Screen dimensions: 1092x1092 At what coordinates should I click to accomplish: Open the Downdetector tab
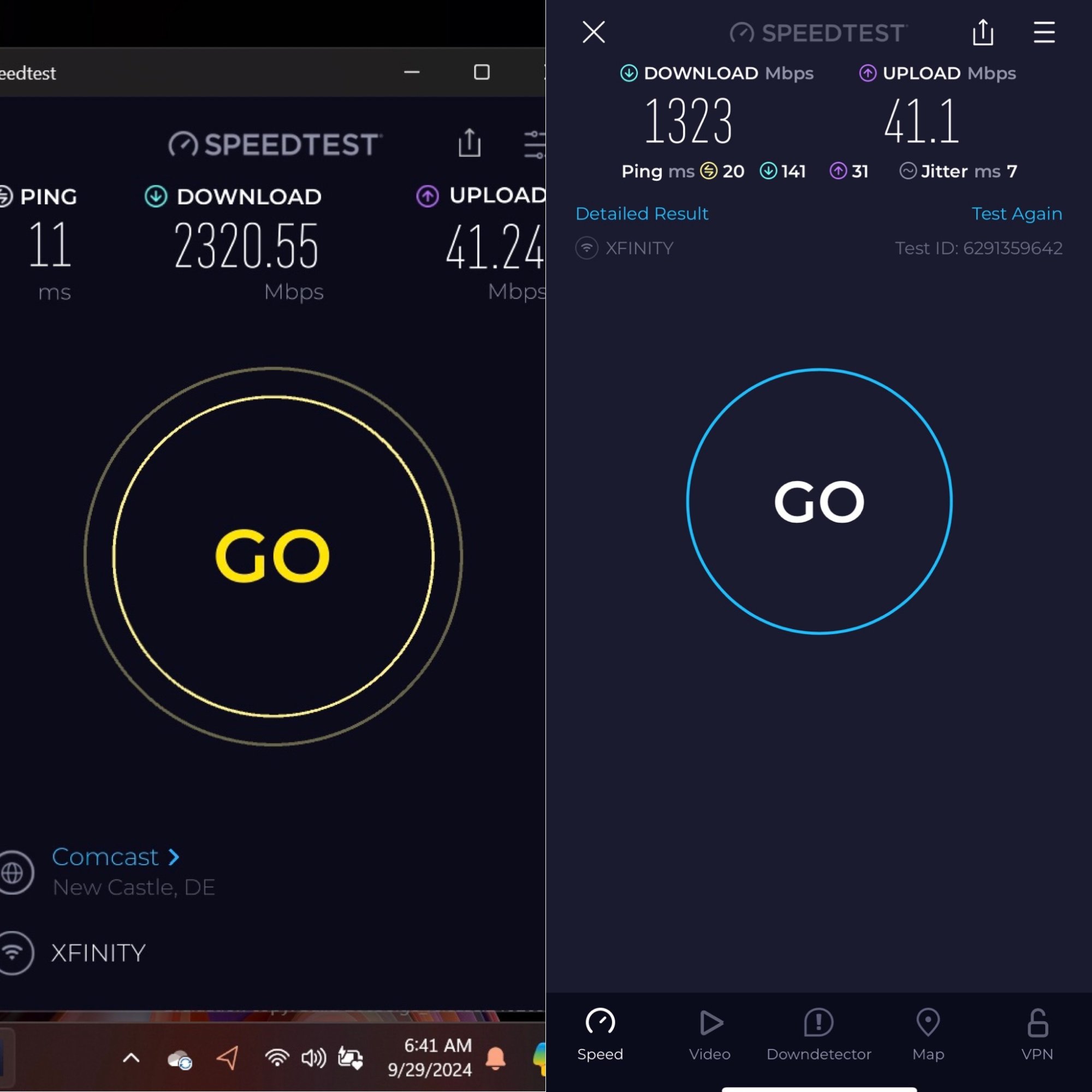818,1035
